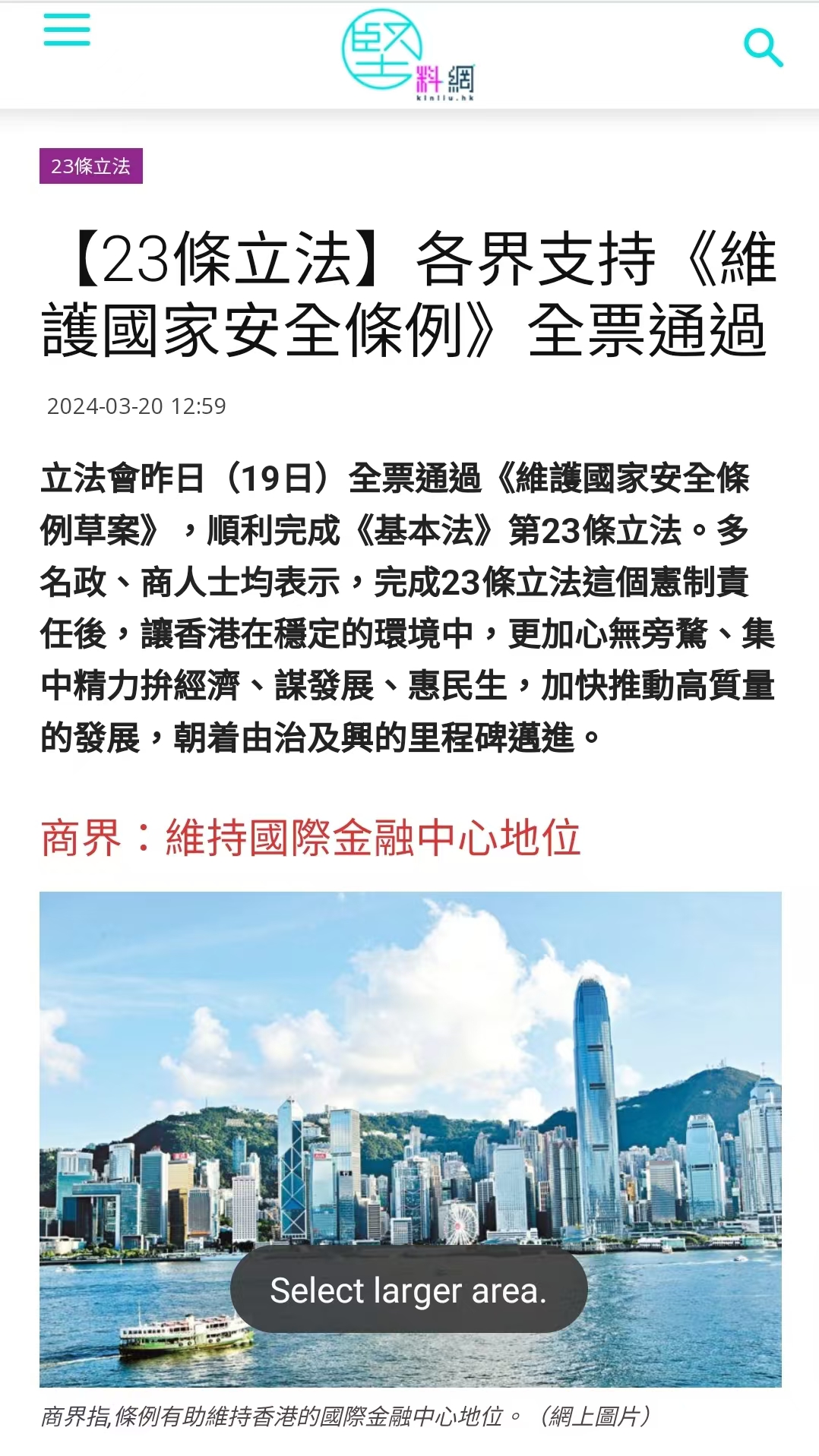Go to the kinliu.hk logo homepage

click(x=408, y=55)
